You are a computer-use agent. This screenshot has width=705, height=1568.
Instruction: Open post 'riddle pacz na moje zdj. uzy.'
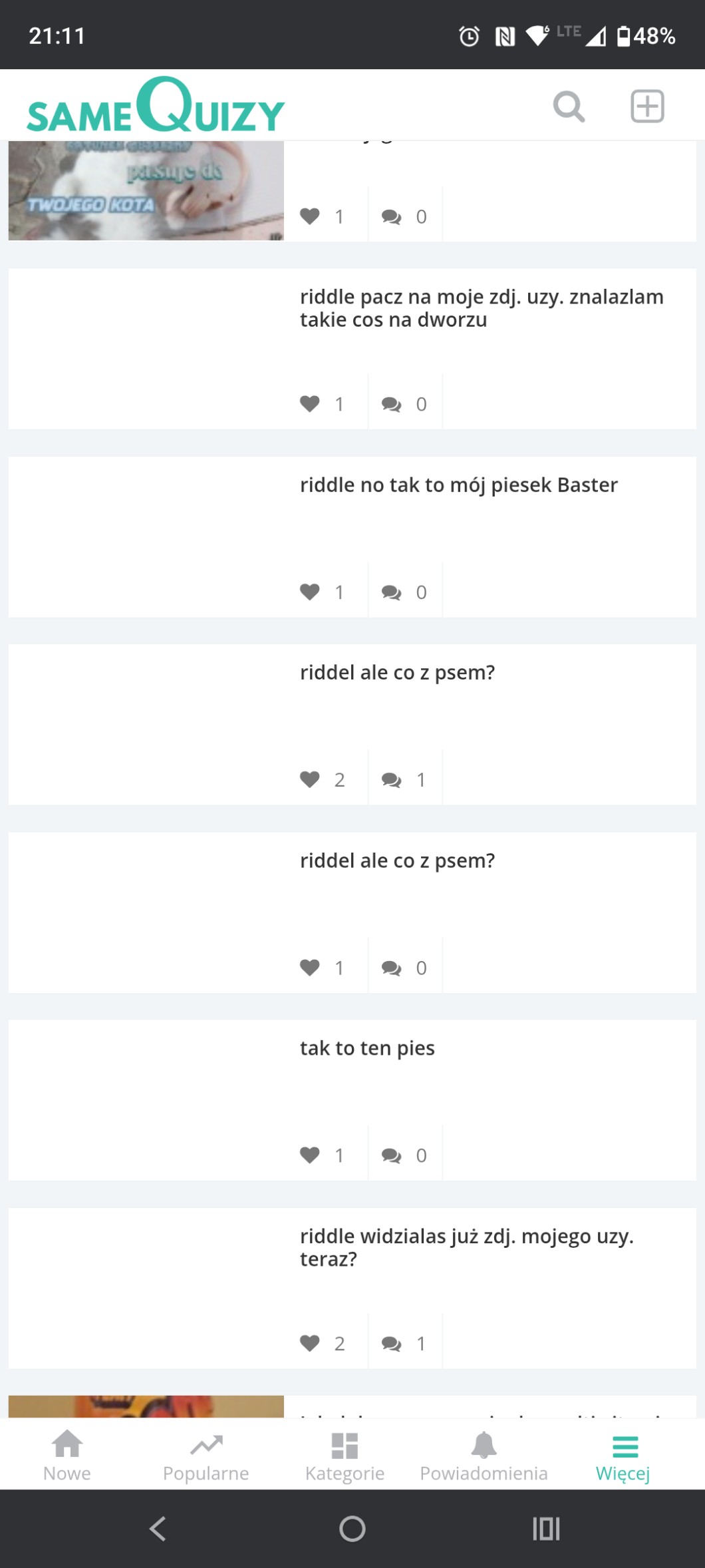tap(482, 308)
